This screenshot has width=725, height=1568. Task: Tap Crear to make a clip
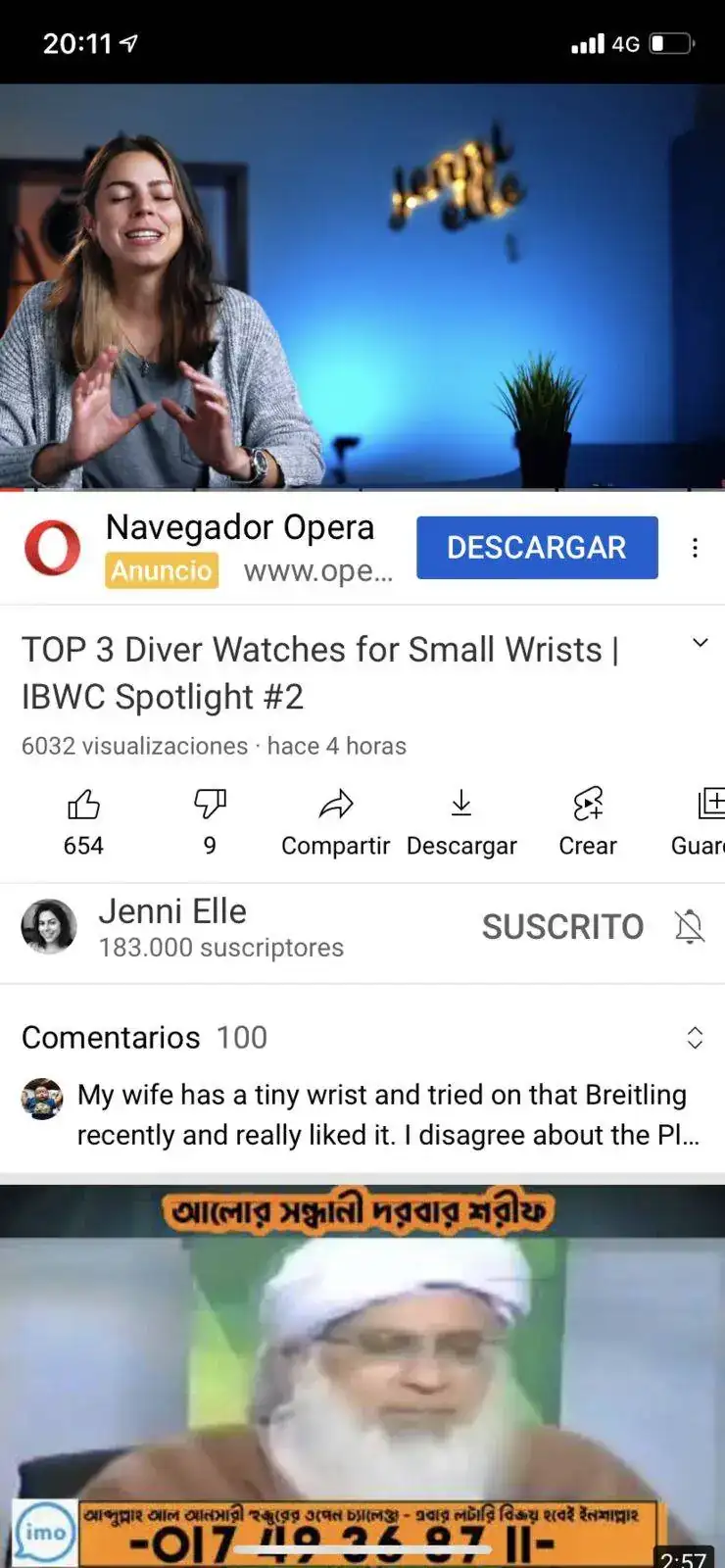pyautogui.click(x=588, y=821)
